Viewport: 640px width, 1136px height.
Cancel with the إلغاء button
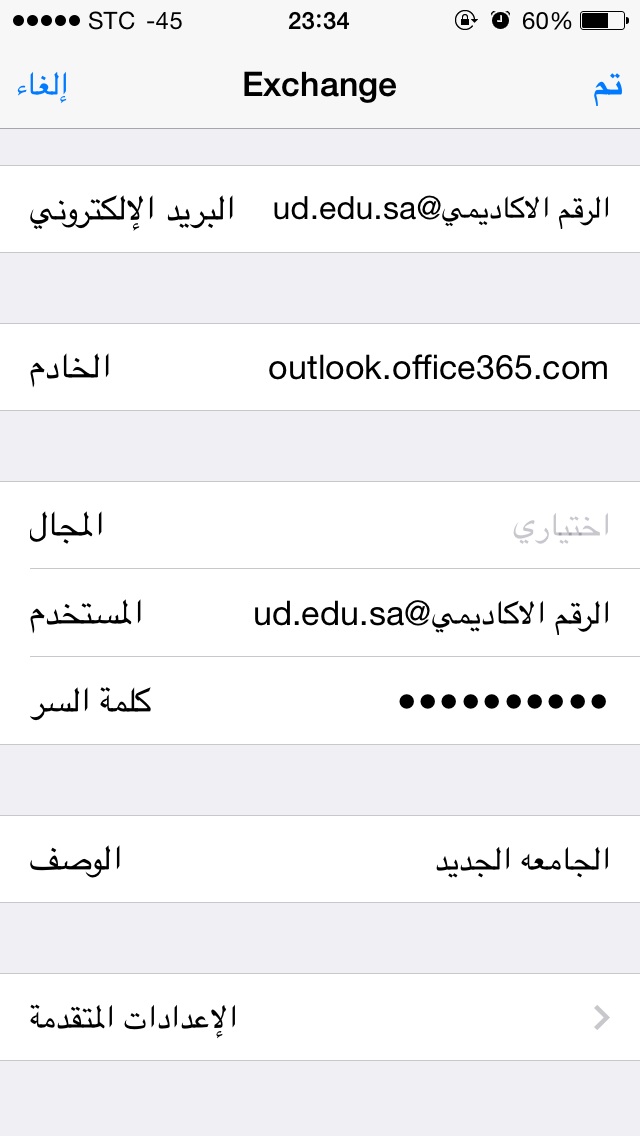coord(41,85)
